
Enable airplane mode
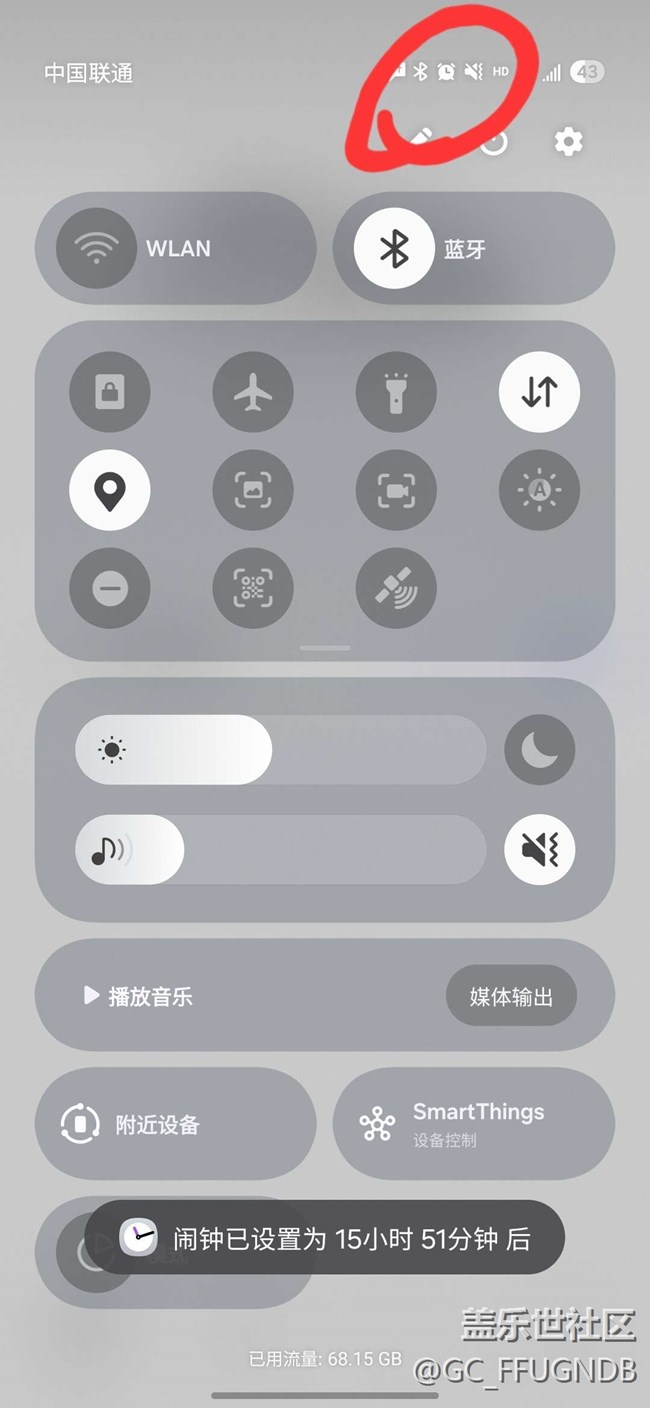(x=253, y=392)
